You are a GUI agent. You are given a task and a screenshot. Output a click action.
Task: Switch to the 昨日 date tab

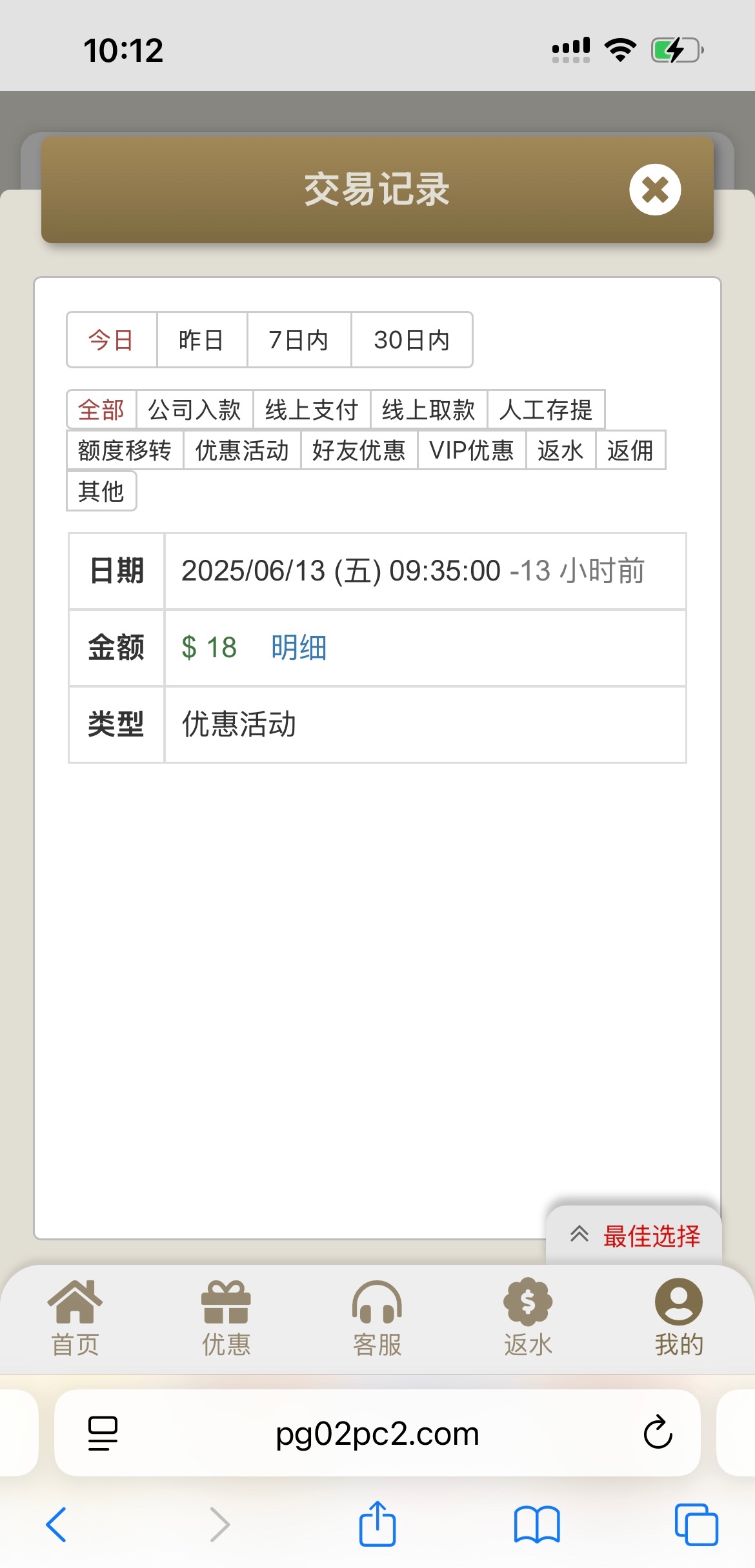pyautogui.click(x=201, y=340)
